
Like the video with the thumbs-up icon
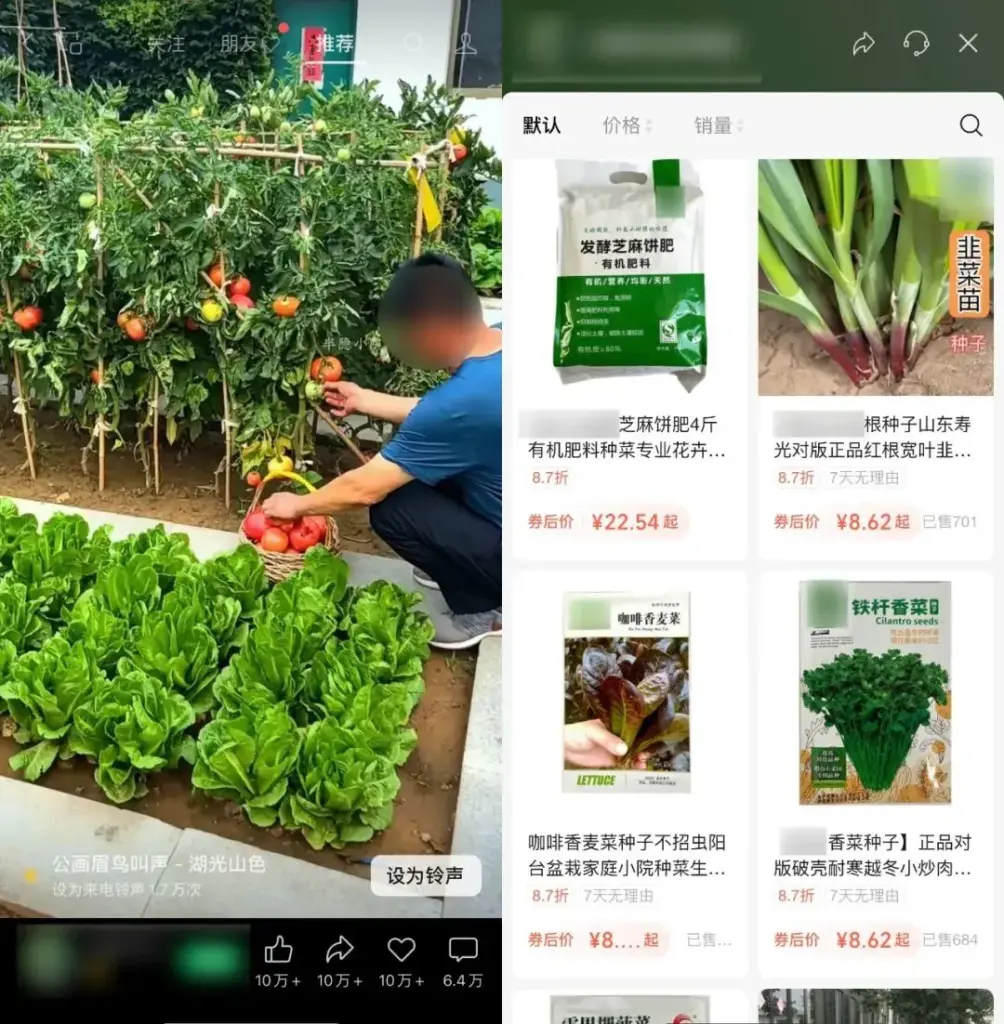[x=278, y=951]
